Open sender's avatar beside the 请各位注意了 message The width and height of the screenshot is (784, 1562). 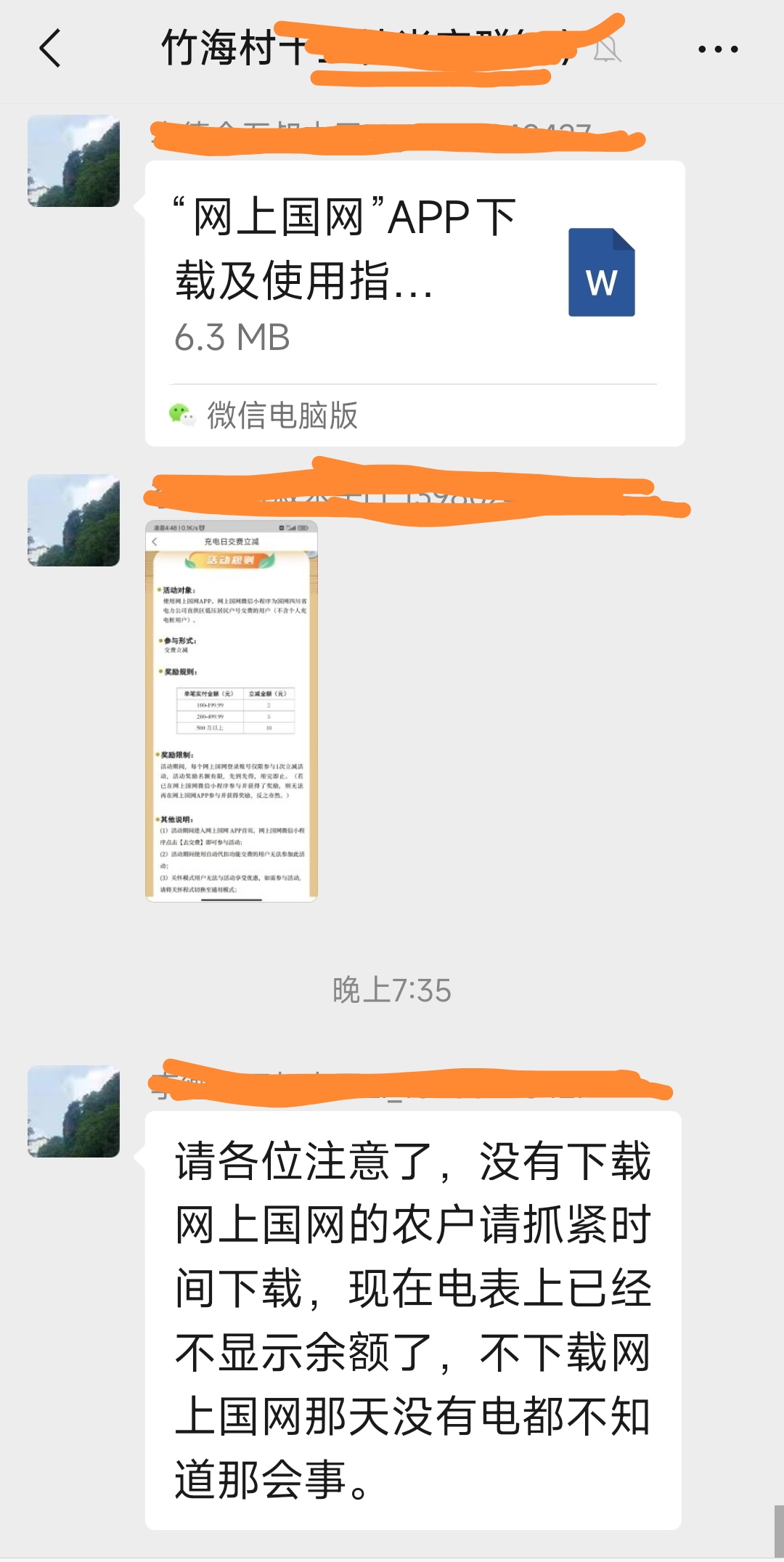click(x=73, y=1111)
